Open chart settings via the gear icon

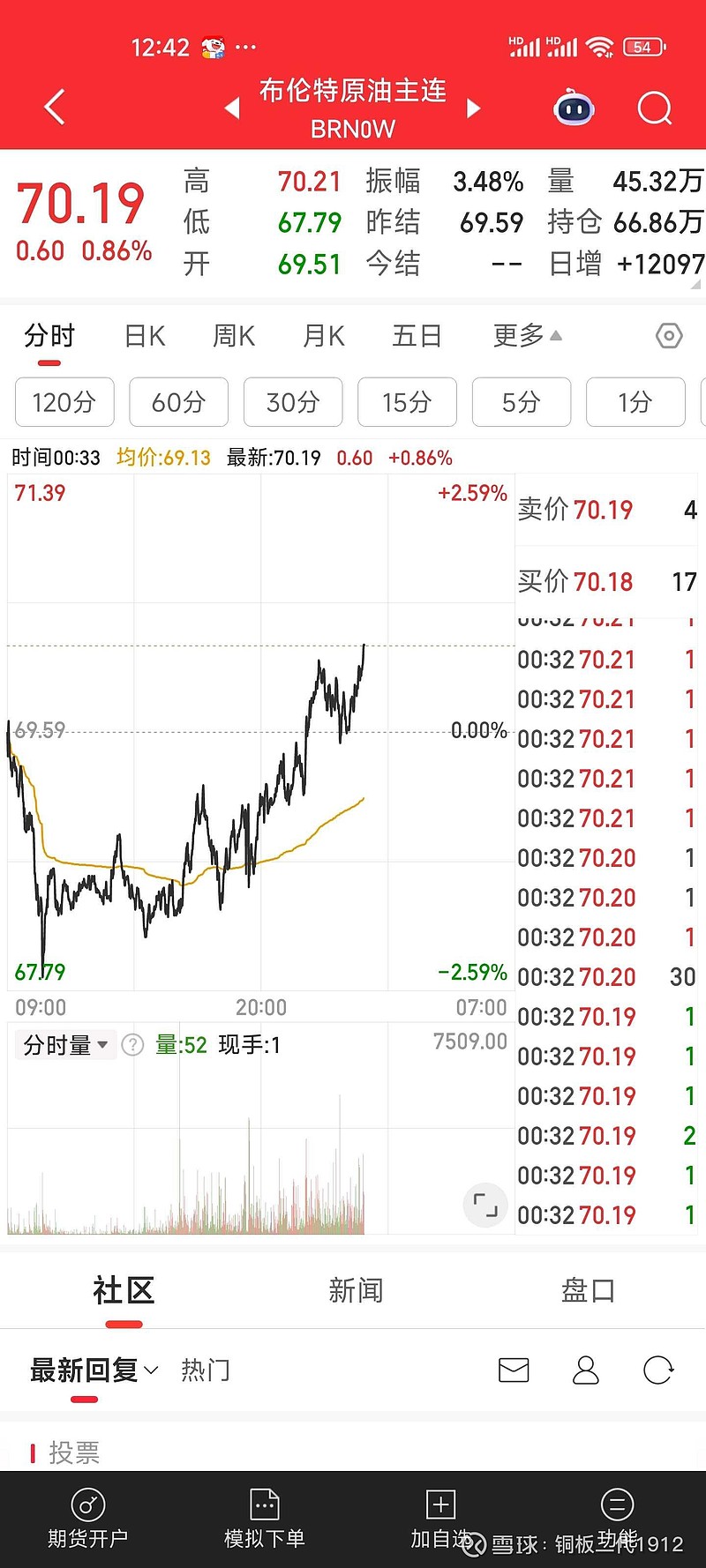668,336
